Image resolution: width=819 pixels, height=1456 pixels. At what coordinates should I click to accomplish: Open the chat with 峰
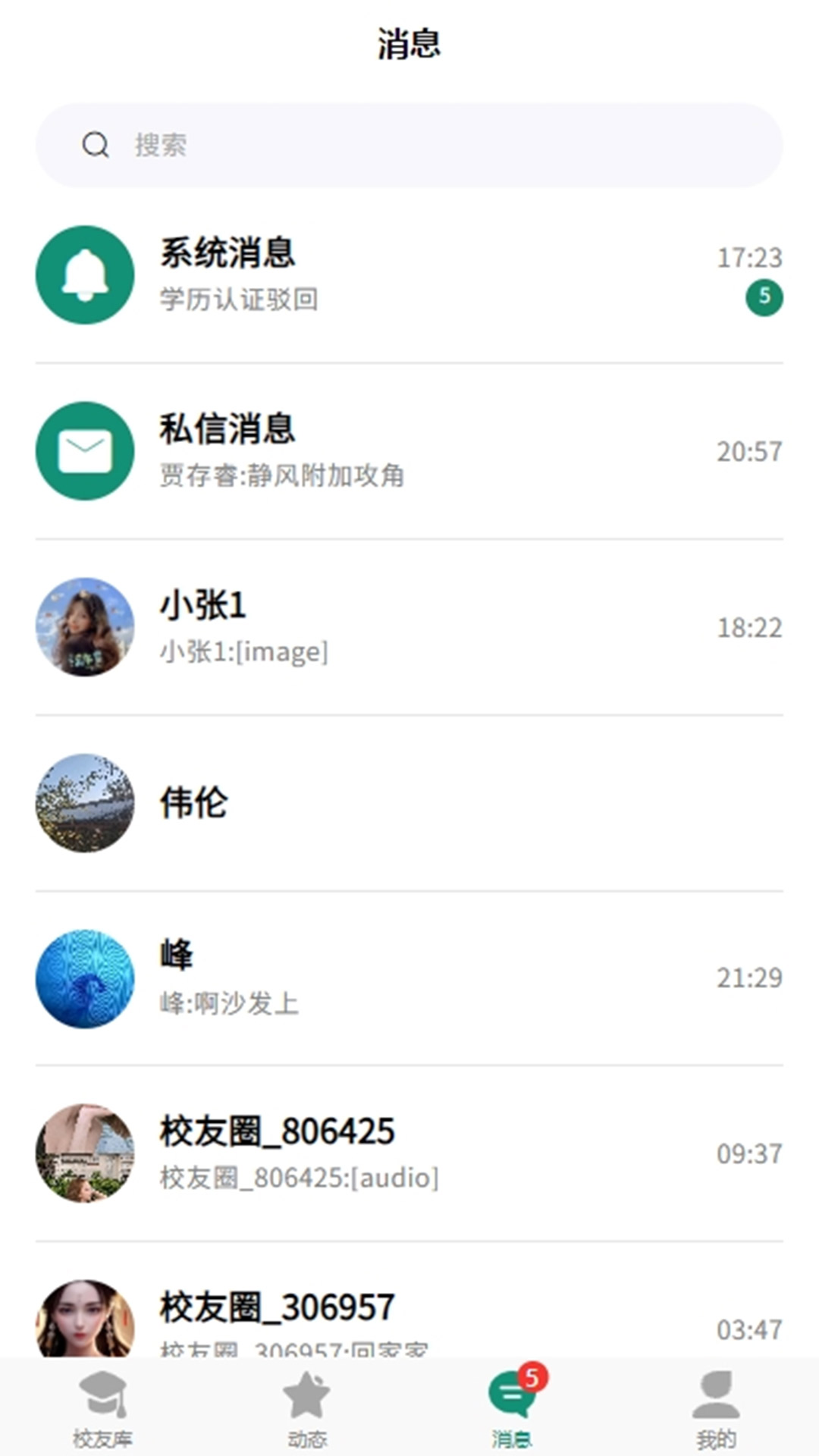[x=409, y=978]
